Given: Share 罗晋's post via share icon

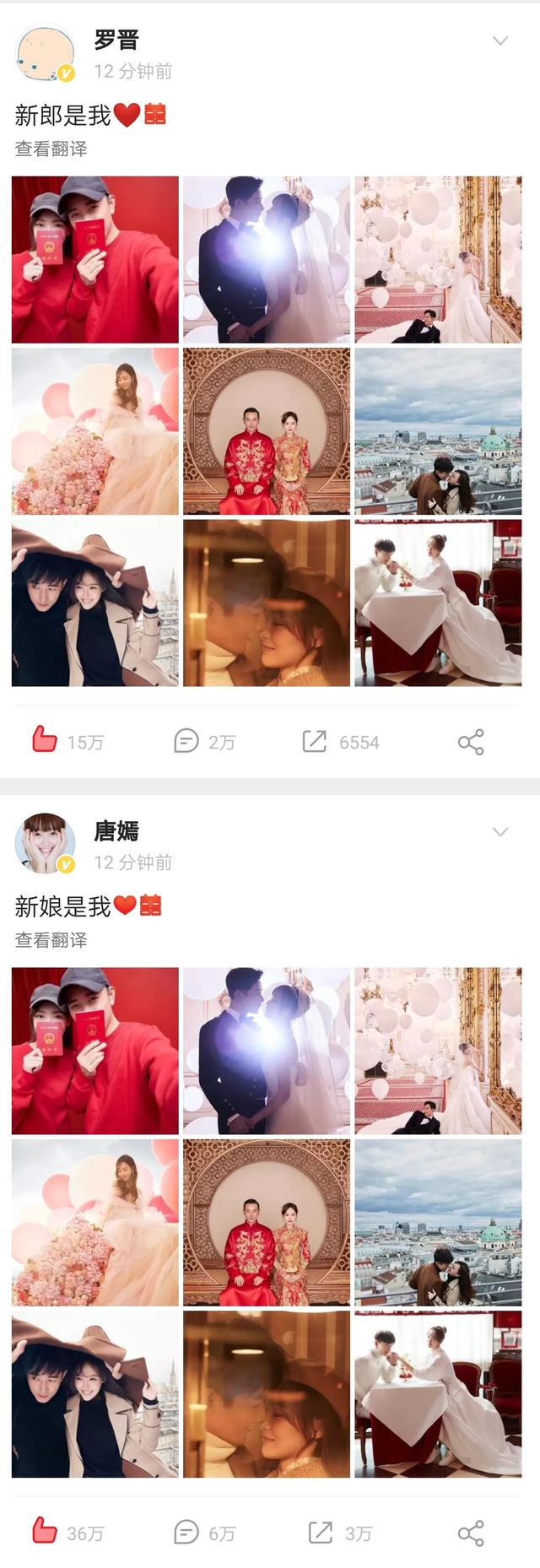Looking at the screenshot, I should click(471, 742).
